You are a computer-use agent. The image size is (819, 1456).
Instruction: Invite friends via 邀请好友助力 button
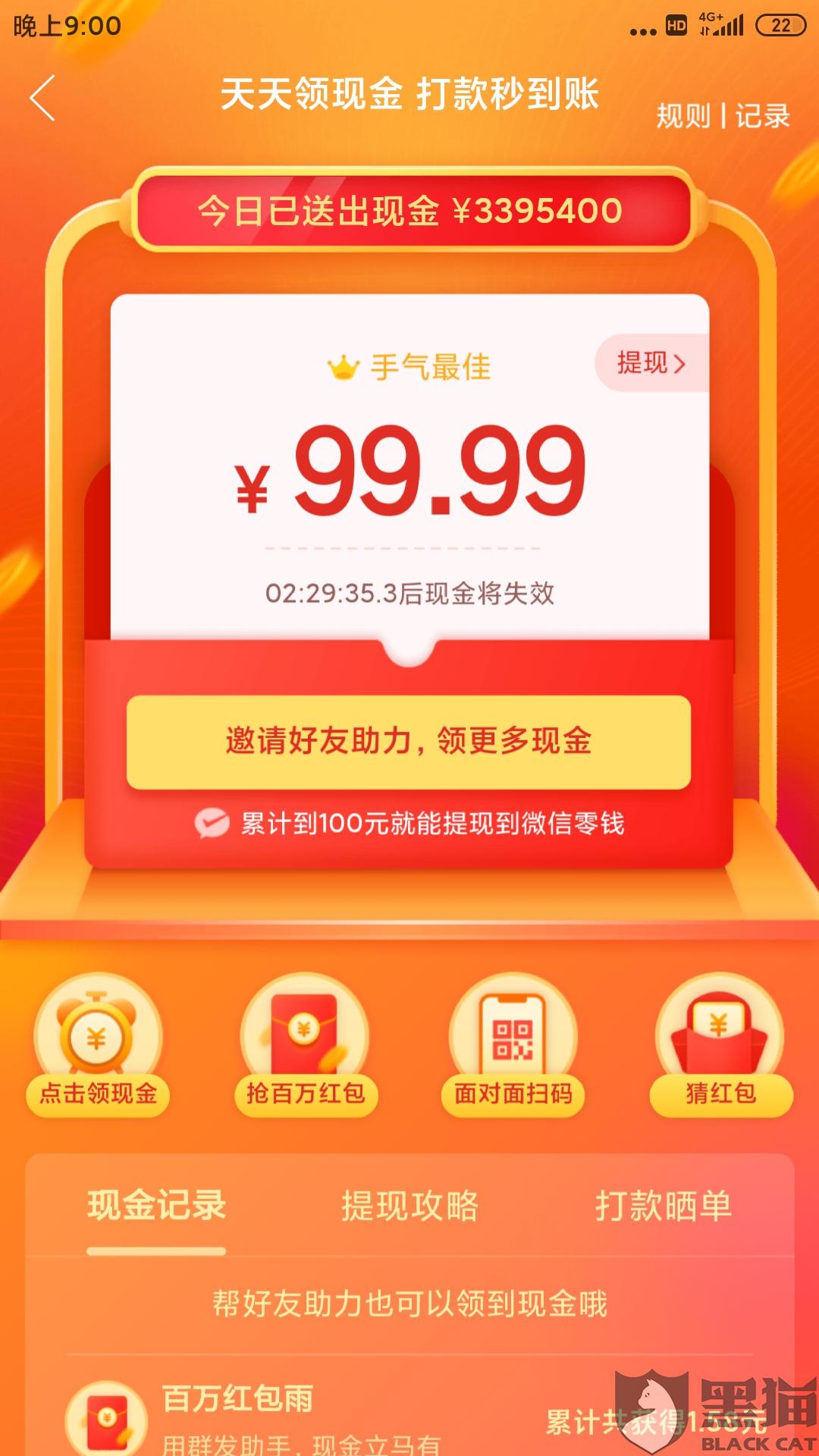click(x=408, y=741)
